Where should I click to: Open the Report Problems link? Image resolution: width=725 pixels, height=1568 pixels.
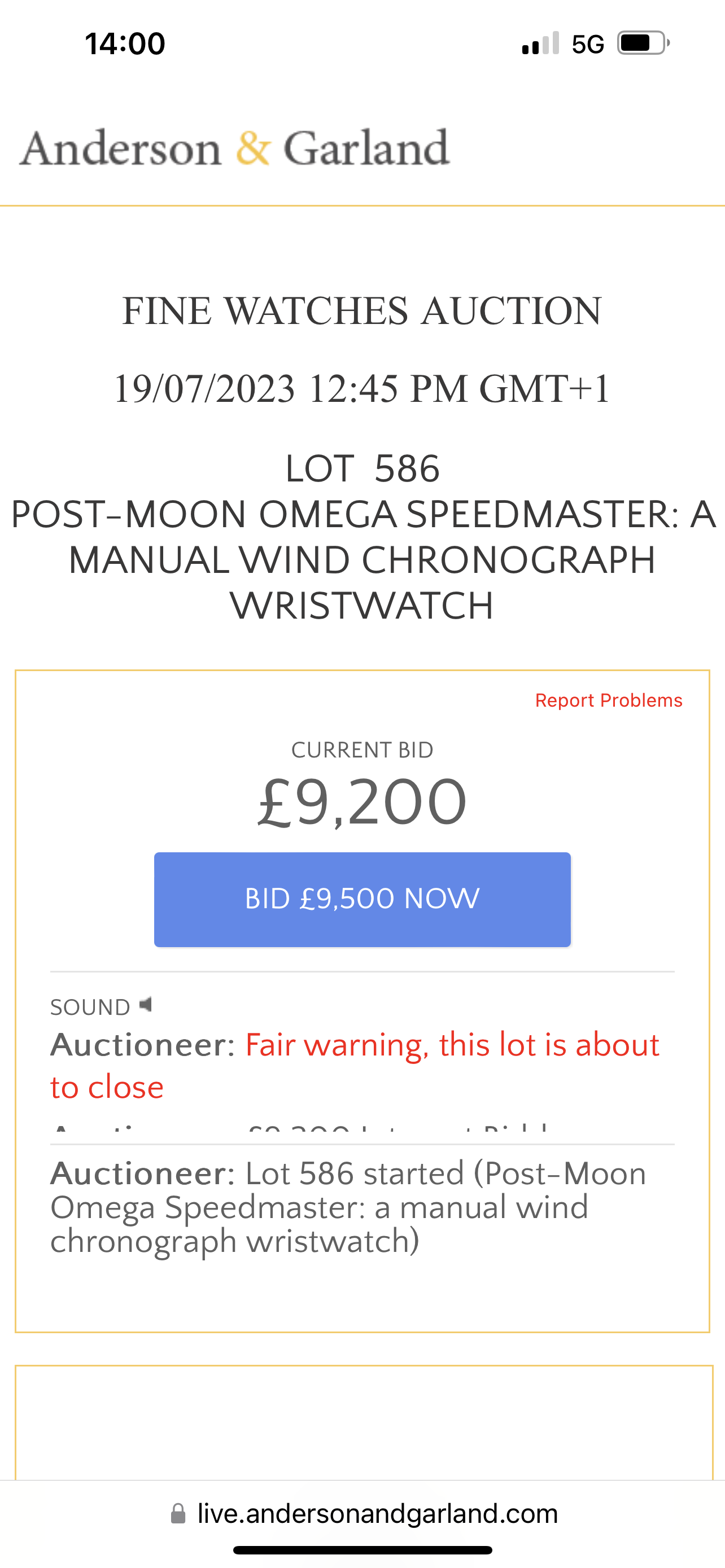coord(608,700)
